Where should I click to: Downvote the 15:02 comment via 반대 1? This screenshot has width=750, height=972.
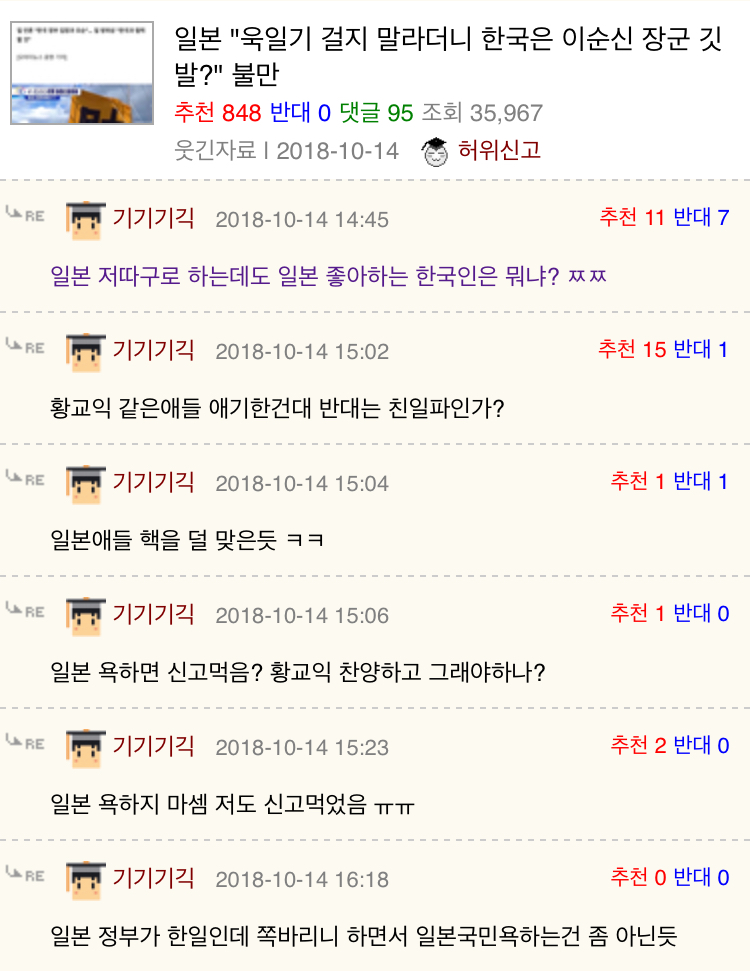[701, 349]
